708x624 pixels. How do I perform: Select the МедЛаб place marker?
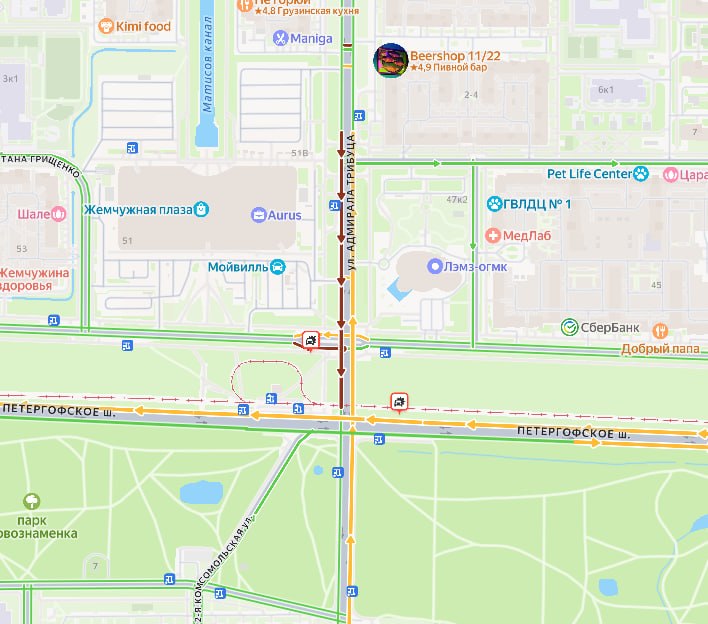[x=492, y=235]
